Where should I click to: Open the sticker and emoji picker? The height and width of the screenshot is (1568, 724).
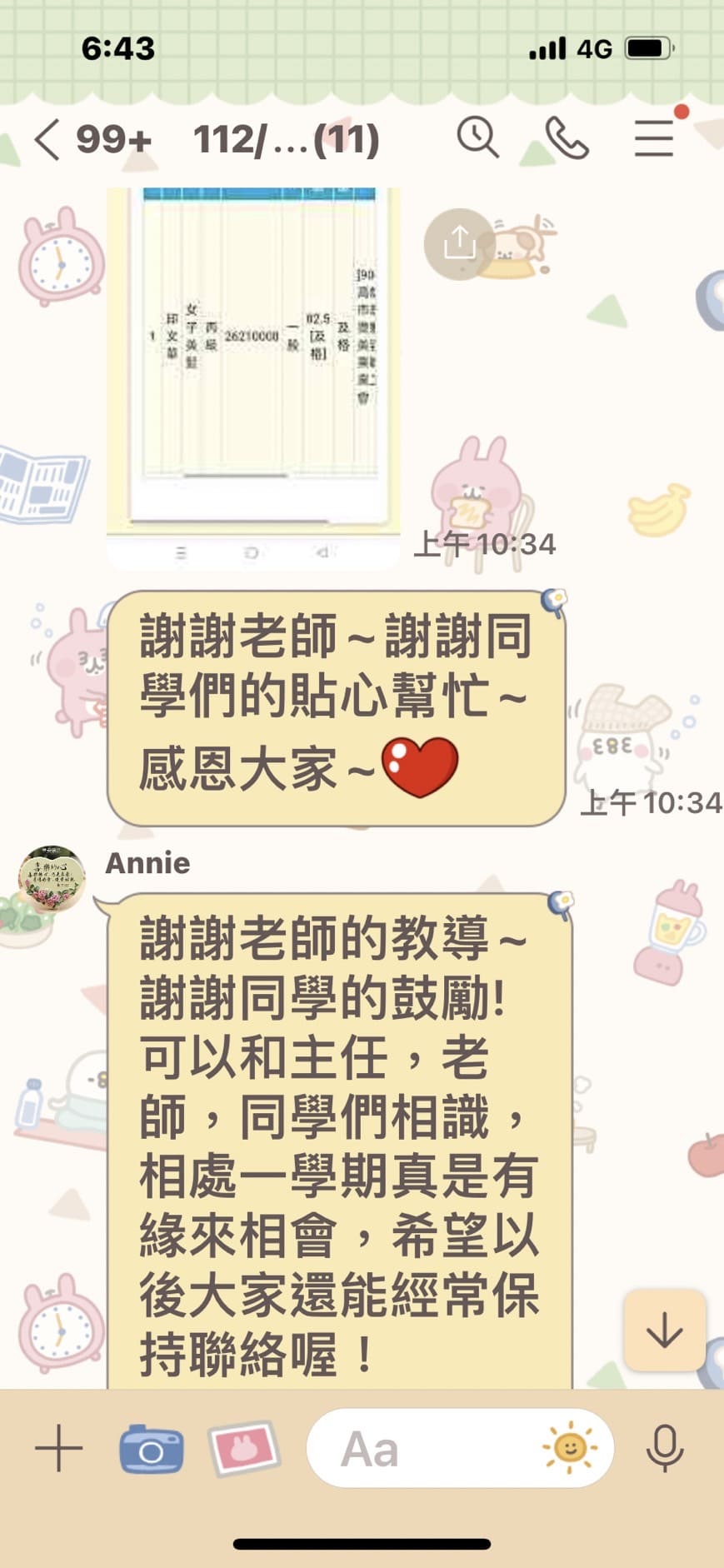(x=570, y=1448)
